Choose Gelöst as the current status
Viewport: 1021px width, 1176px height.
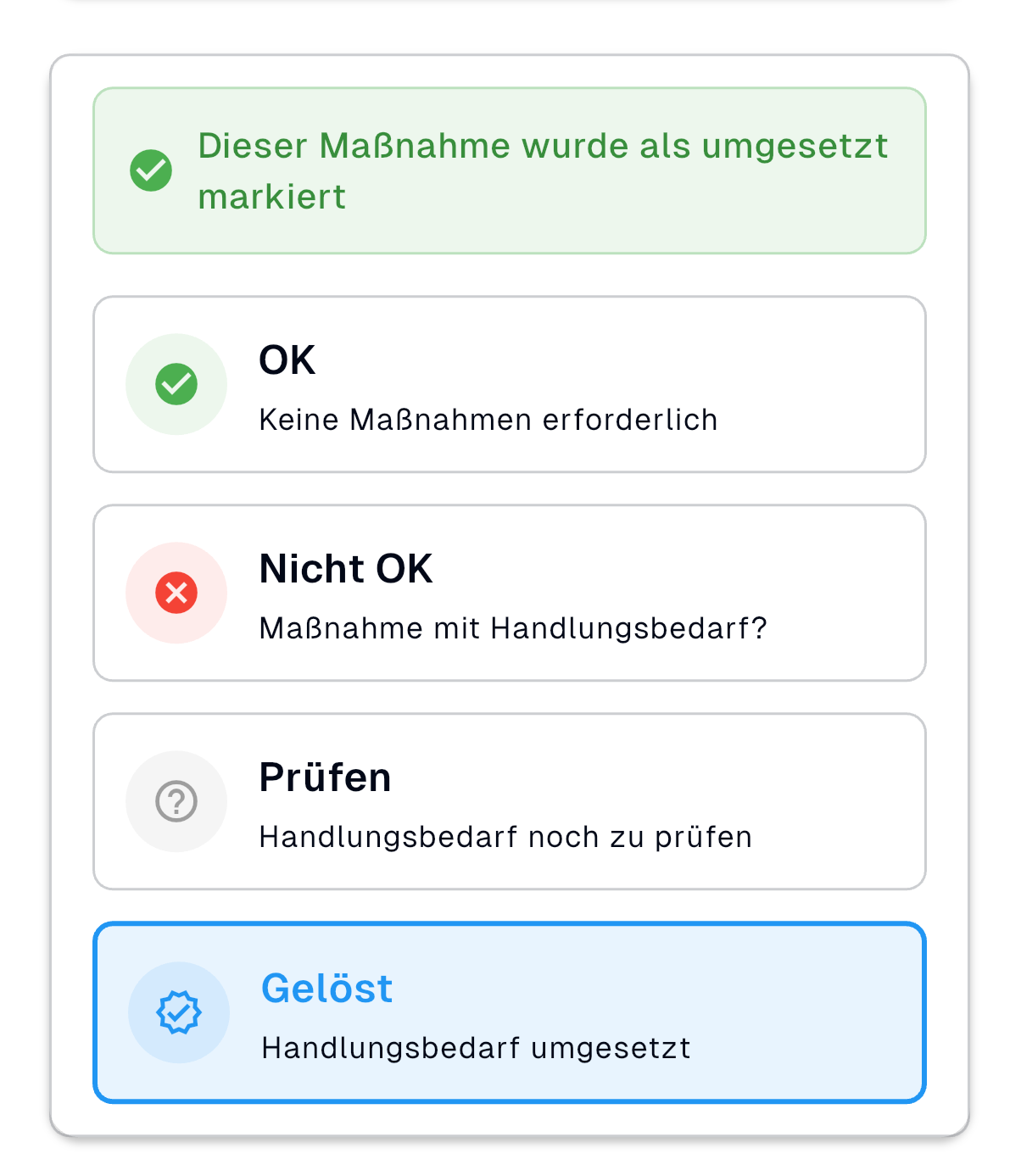(509, 1012)
